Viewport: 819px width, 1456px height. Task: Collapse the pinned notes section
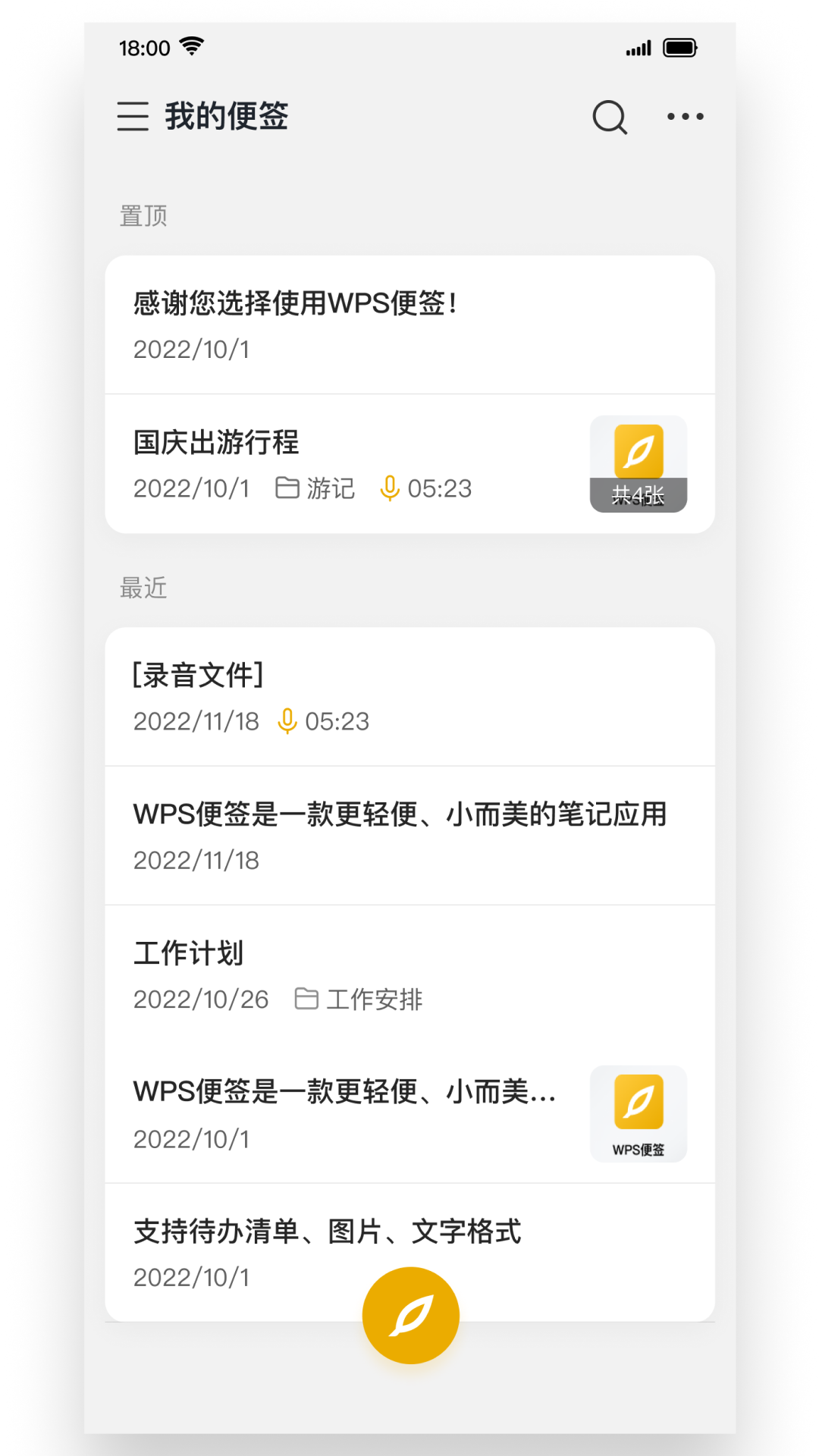[x=143, y=215]
